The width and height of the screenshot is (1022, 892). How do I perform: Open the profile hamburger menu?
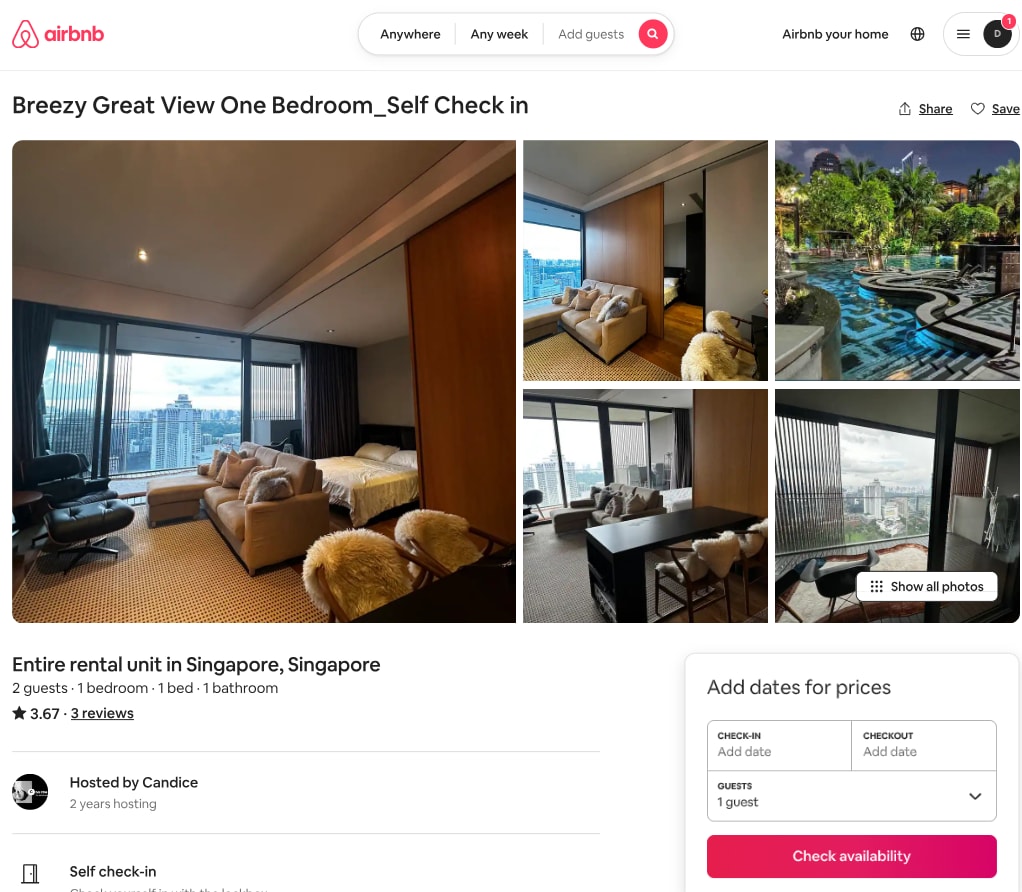coord(964,34)
